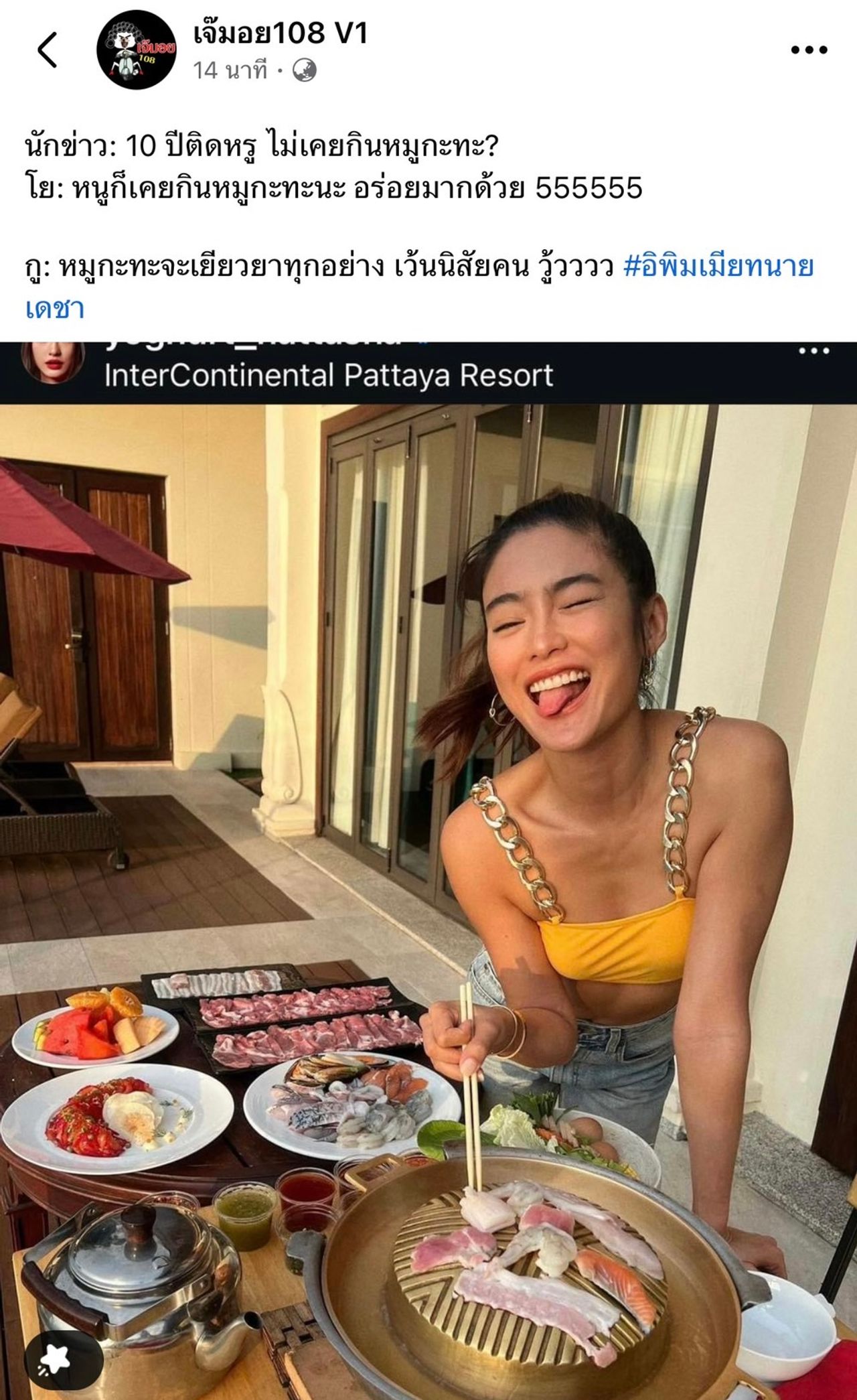The image size is (857, 1400).
Task: Open the เจ๊มอย108 V1 page name
Action: click(281, 33)
